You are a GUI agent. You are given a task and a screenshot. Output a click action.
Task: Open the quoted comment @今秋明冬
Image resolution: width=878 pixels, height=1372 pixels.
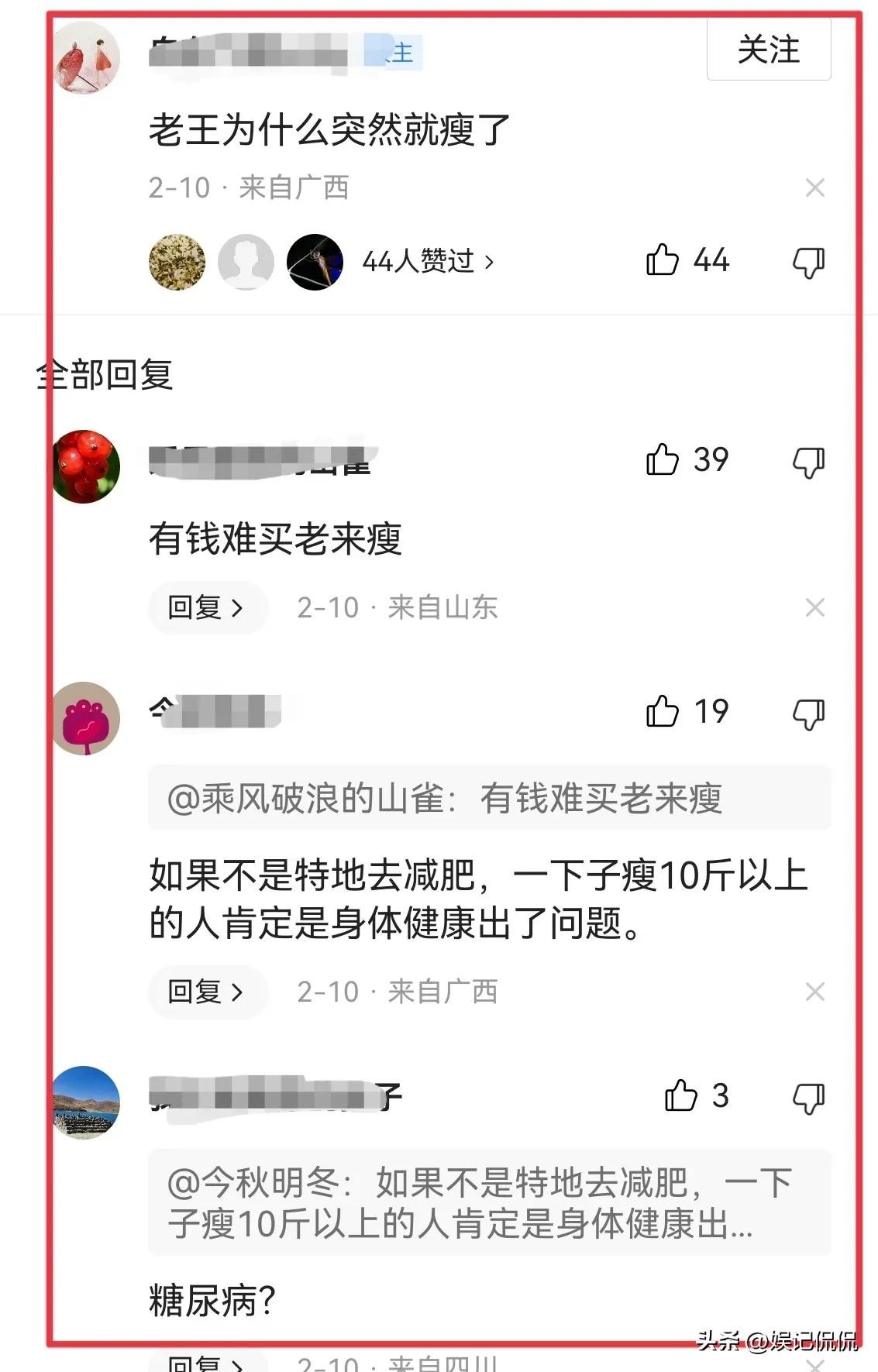(489, 1203)
